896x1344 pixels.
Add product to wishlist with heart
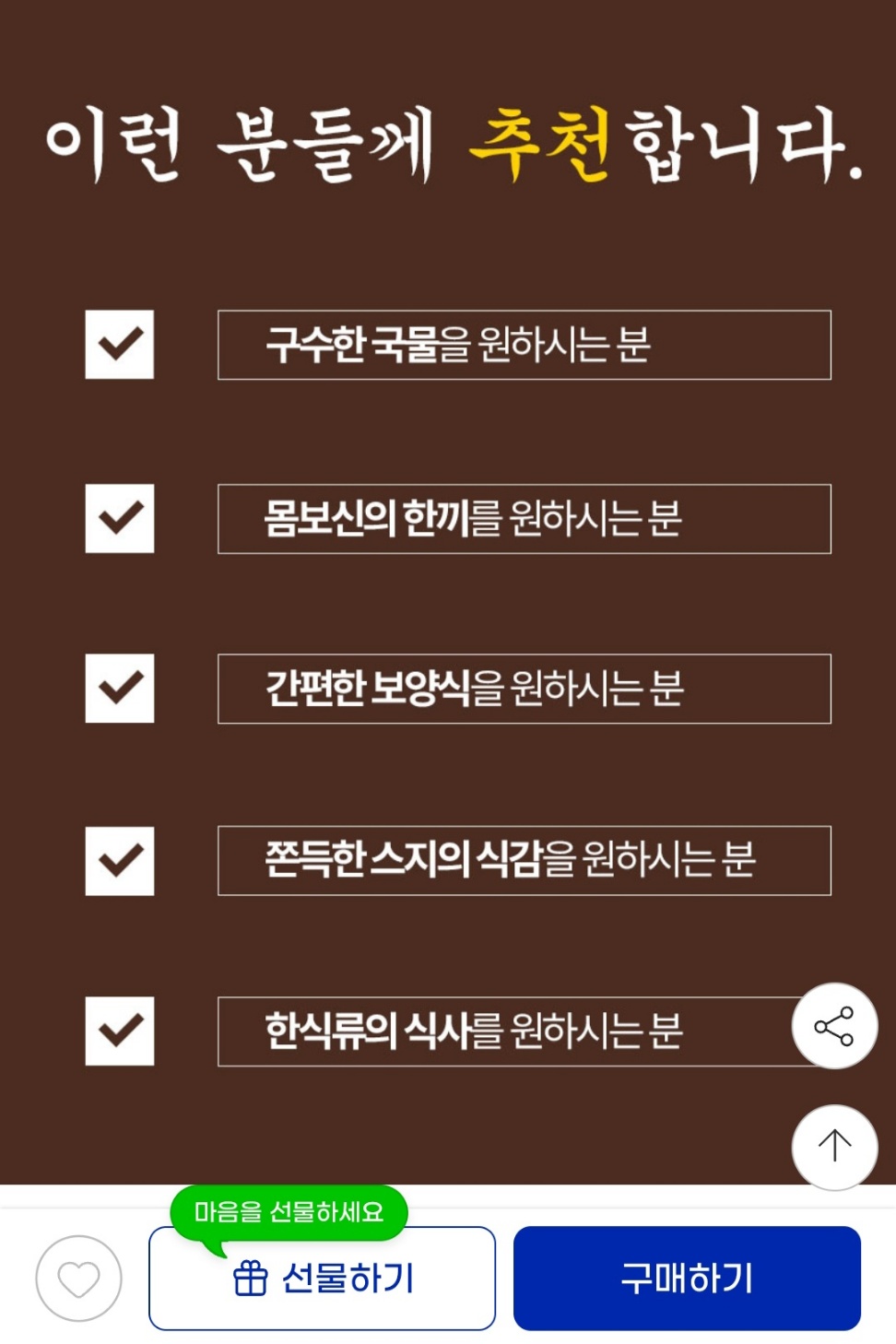tap(78, 1279)
